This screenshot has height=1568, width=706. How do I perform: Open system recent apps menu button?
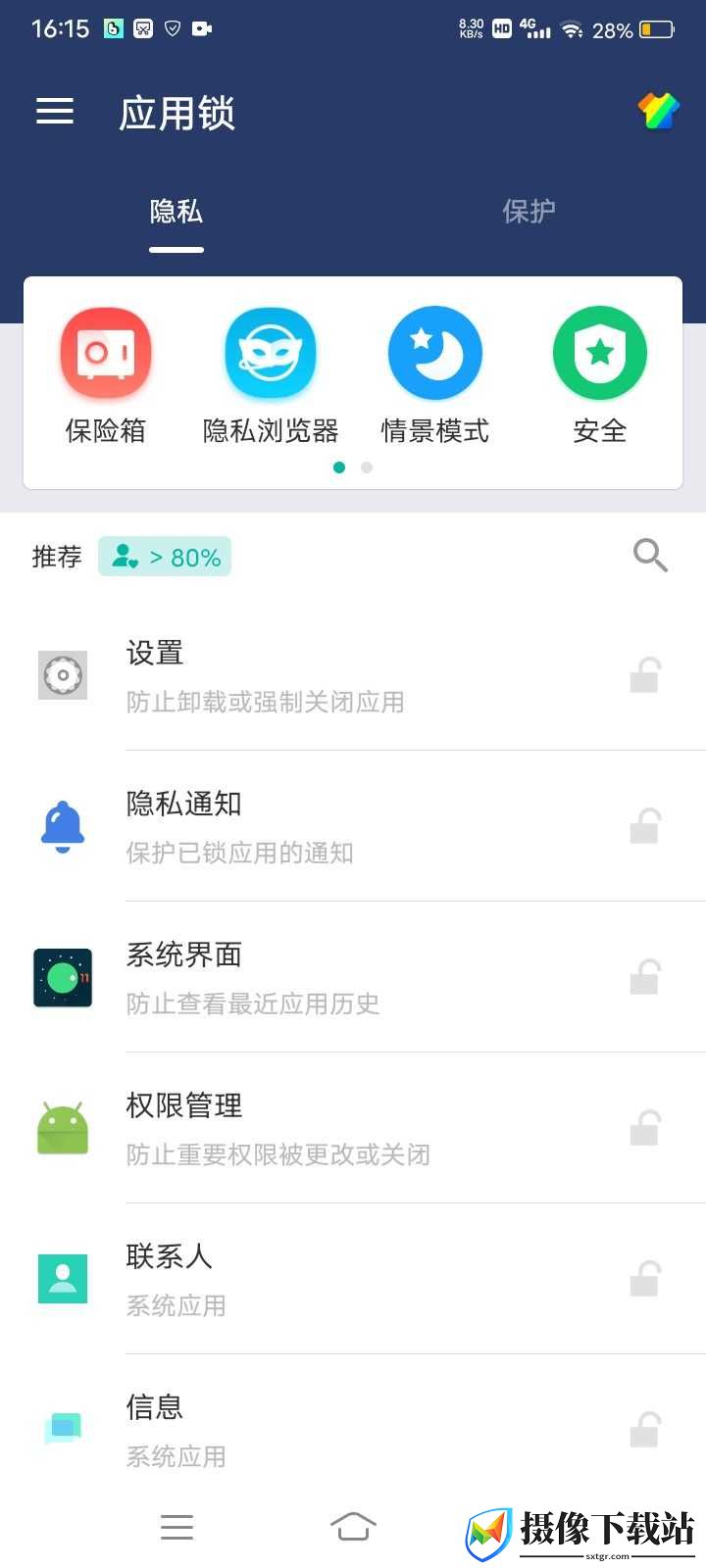(176, 1526)
